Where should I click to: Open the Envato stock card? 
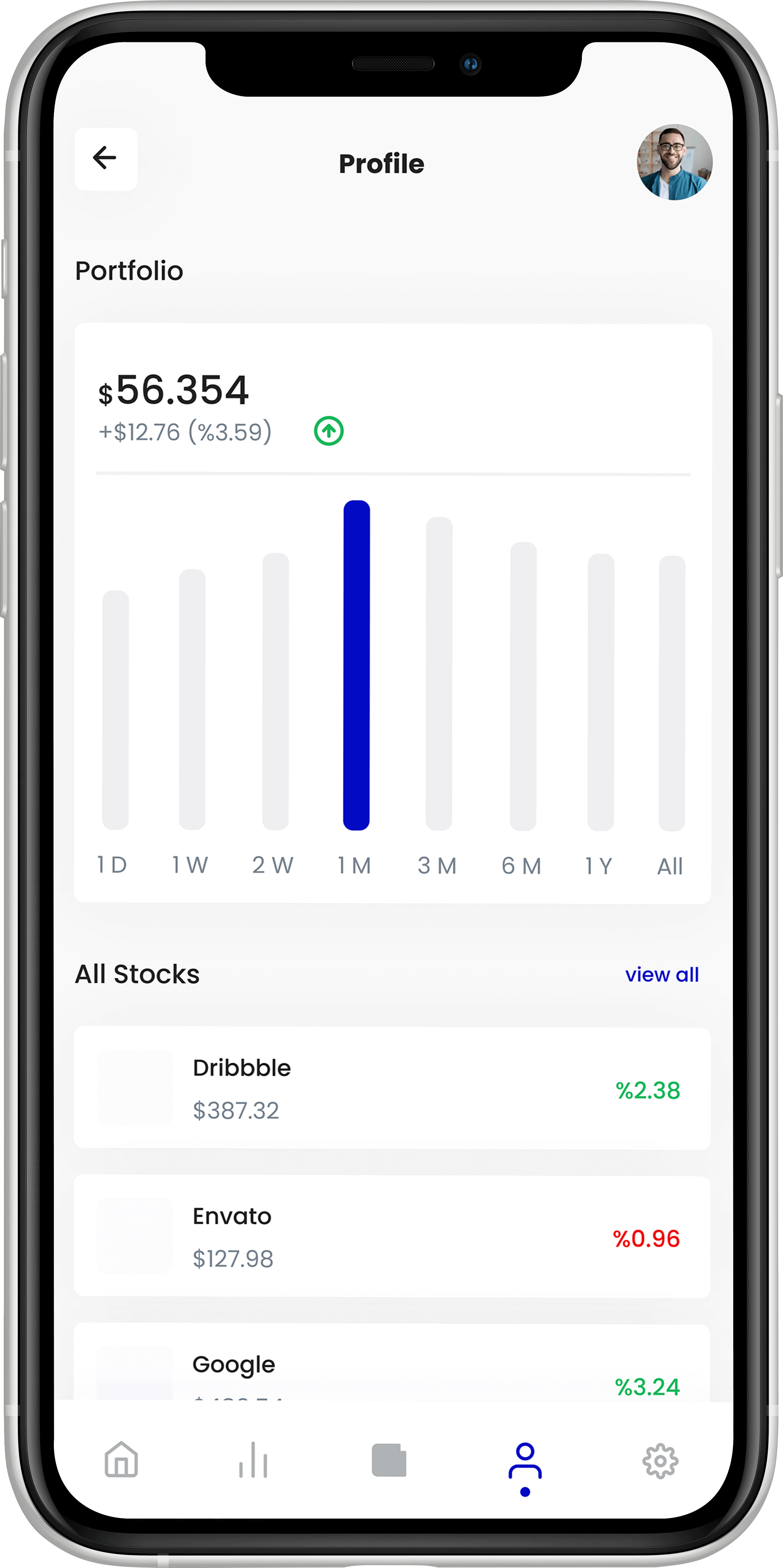(392, 1237)
